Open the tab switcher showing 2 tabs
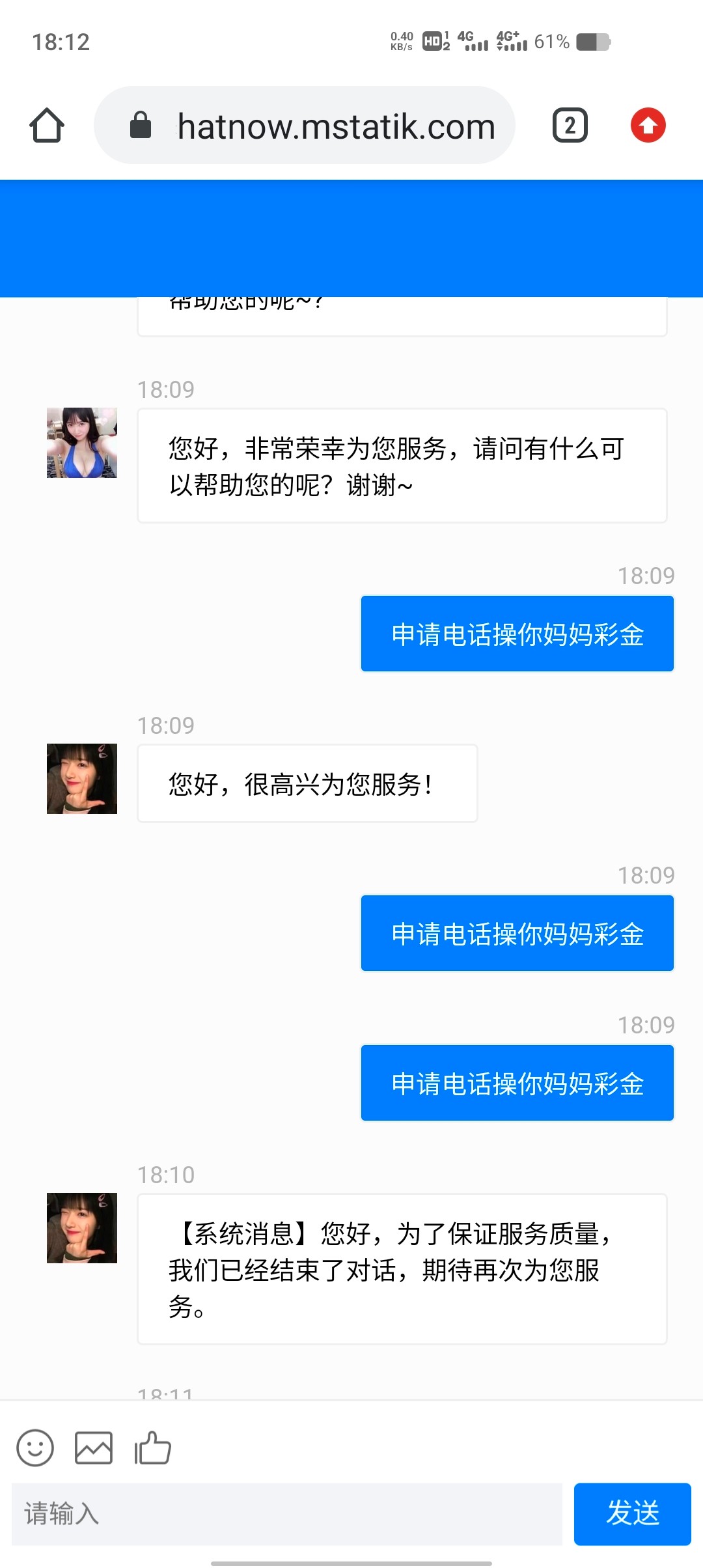 pos(570,125)
